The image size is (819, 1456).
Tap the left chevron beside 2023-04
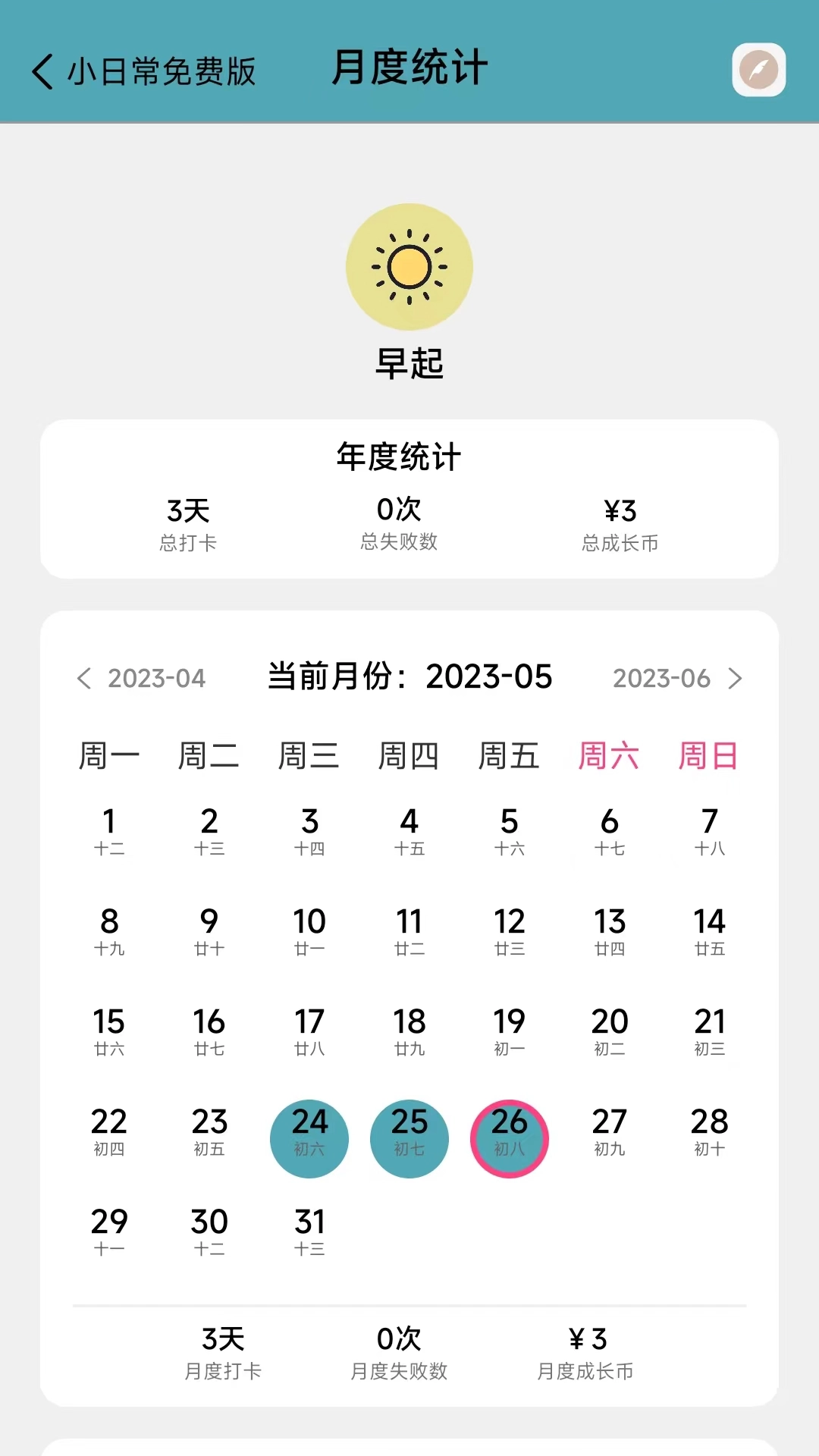(x=83, y=677)
